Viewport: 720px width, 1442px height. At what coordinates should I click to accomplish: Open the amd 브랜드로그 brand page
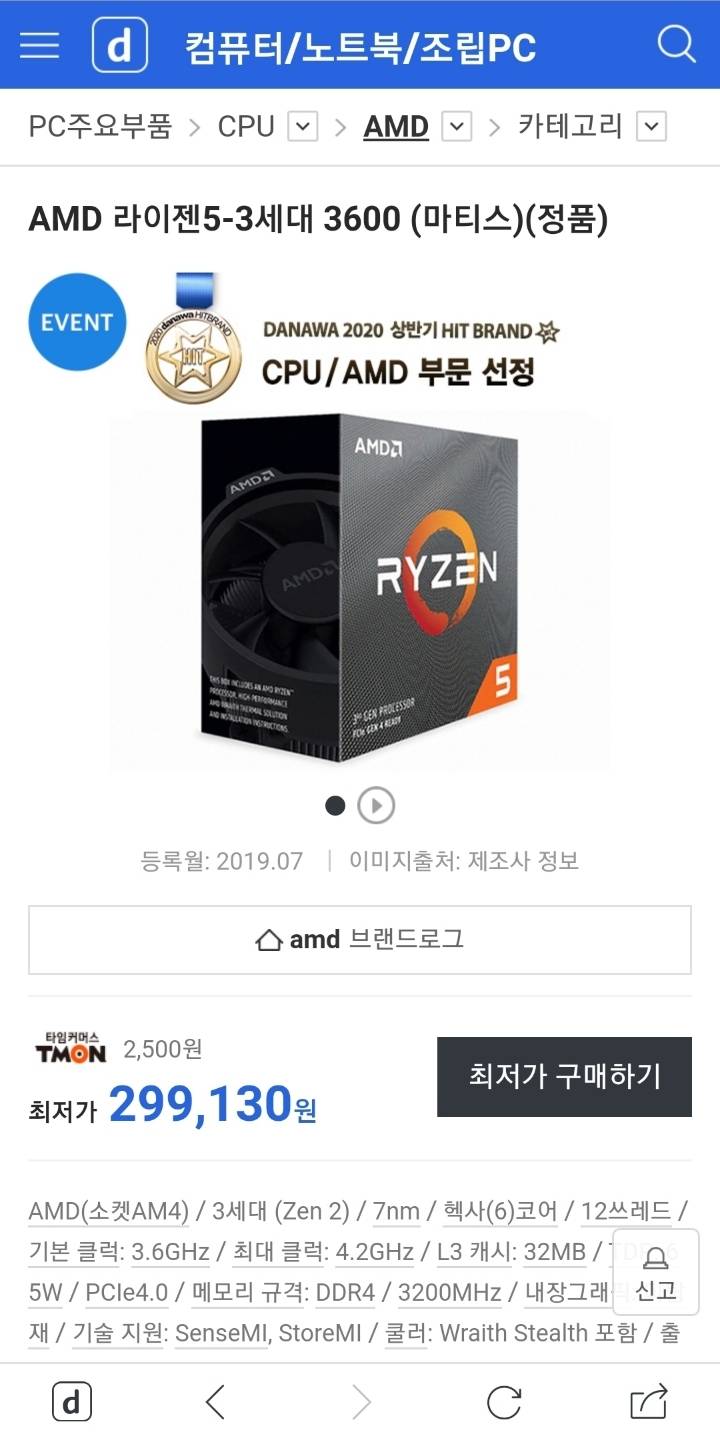click(x=360, y=939)
